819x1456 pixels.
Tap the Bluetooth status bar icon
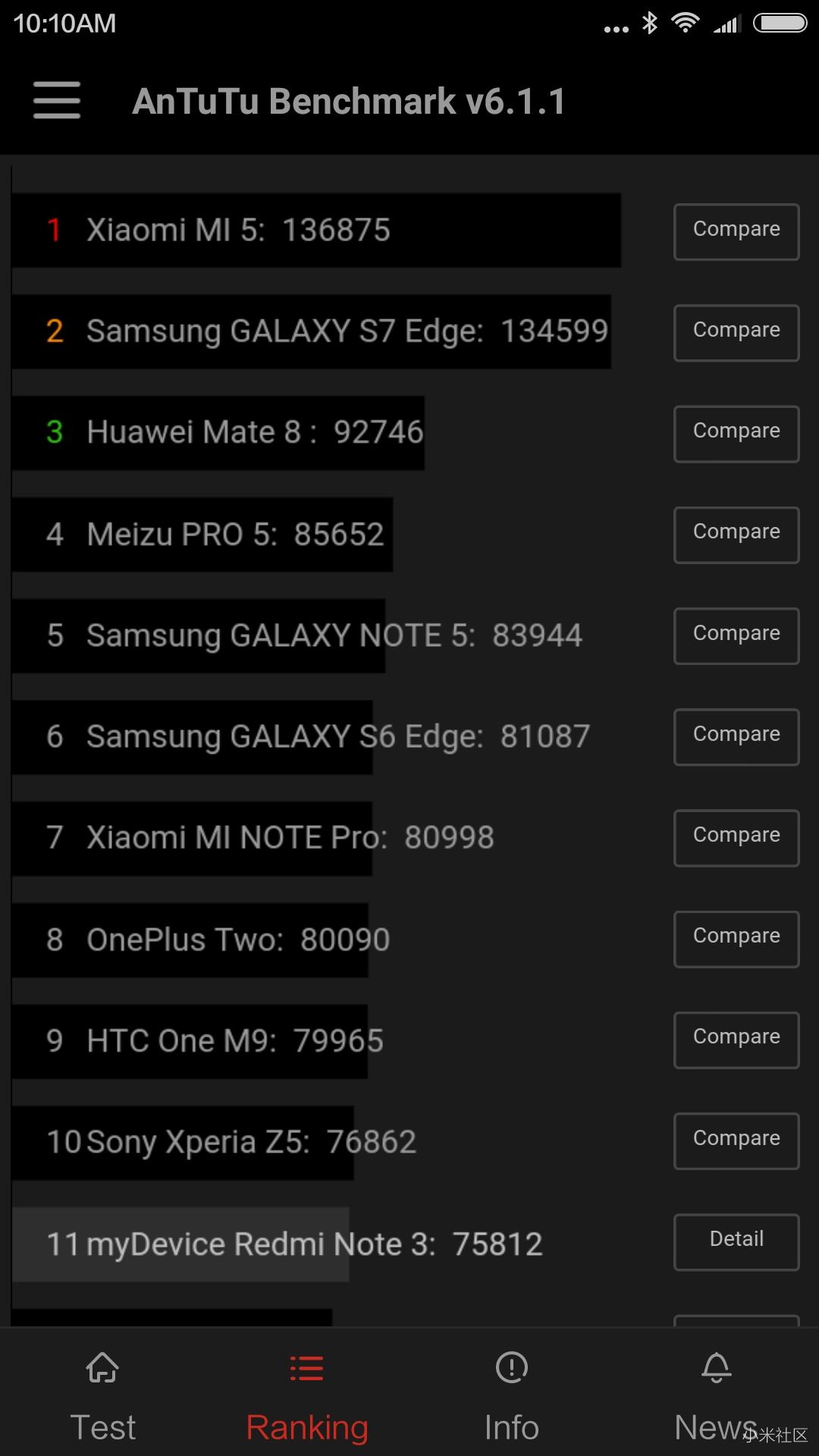point(649,24)
